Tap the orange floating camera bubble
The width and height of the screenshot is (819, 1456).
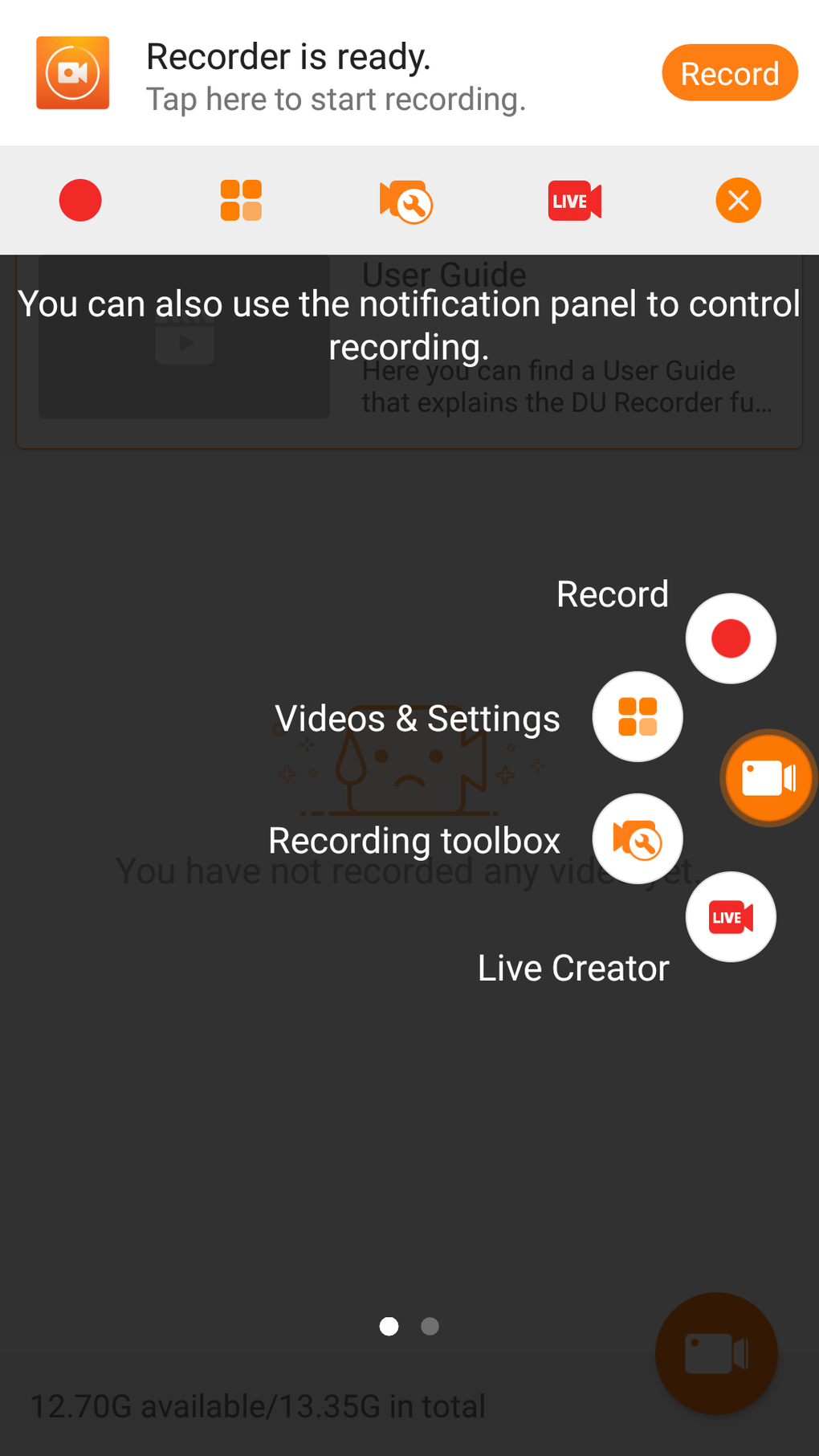pyautogui.click(x=768, y=777)
